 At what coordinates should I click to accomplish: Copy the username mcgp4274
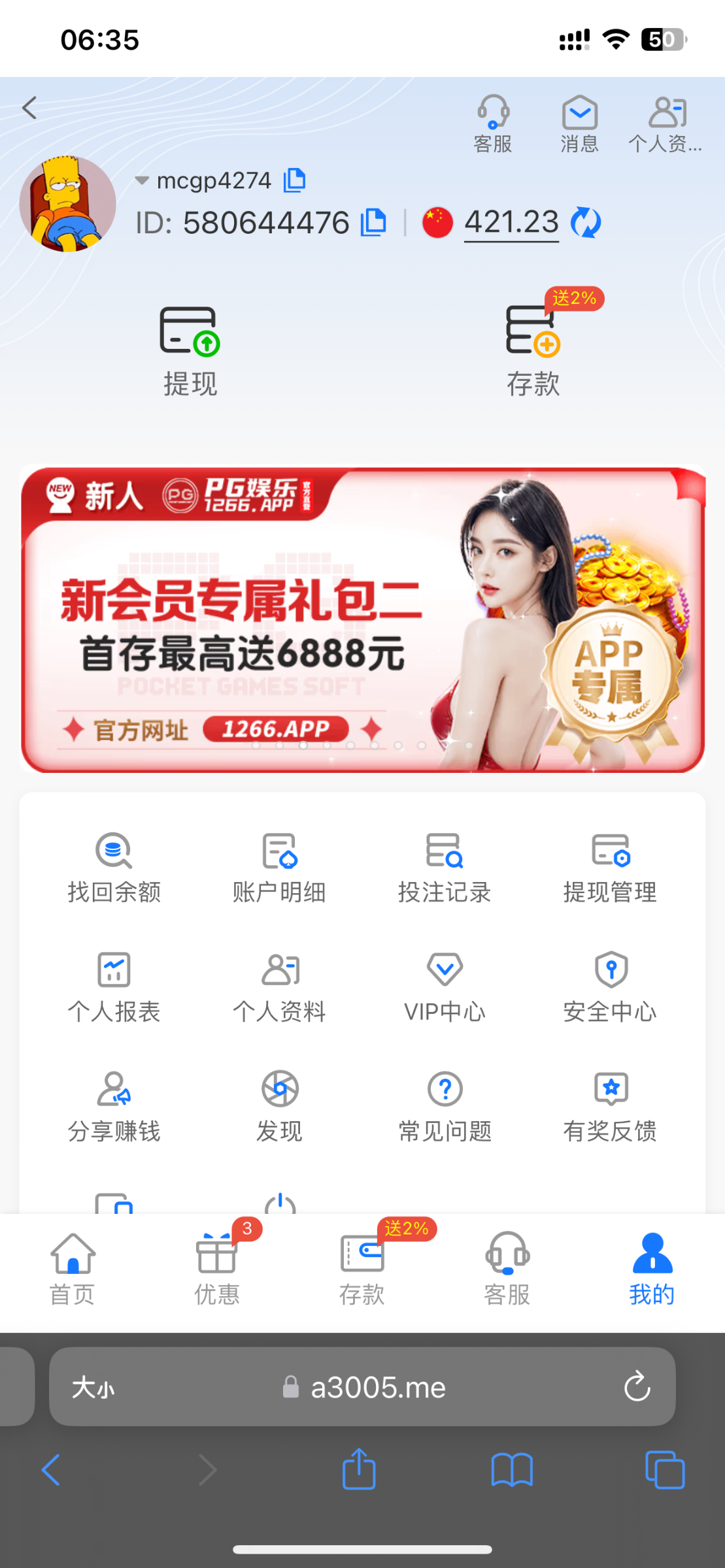[295, 180]
